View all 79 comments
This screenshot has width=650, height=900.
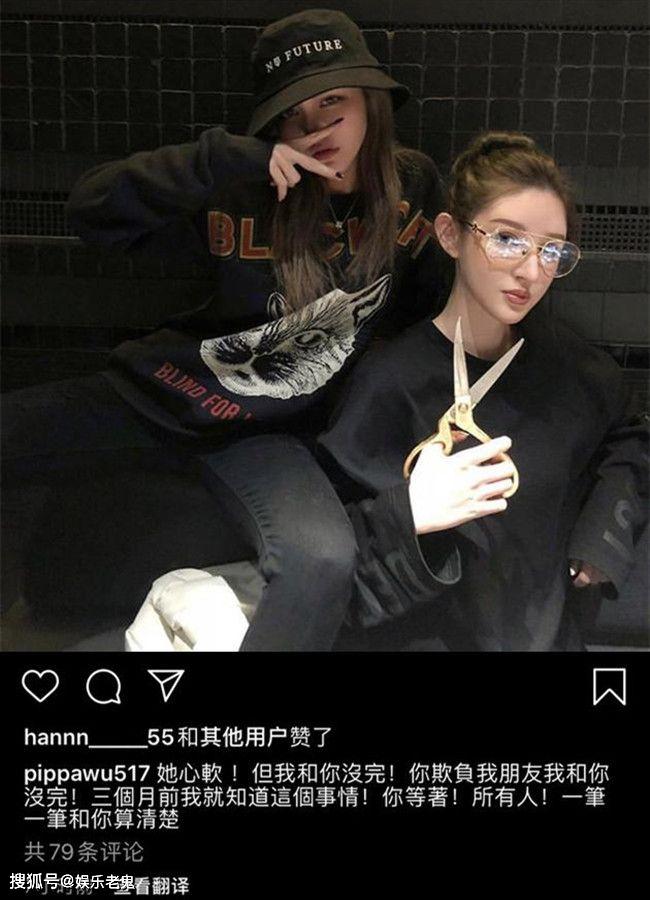tap(83, 852)
